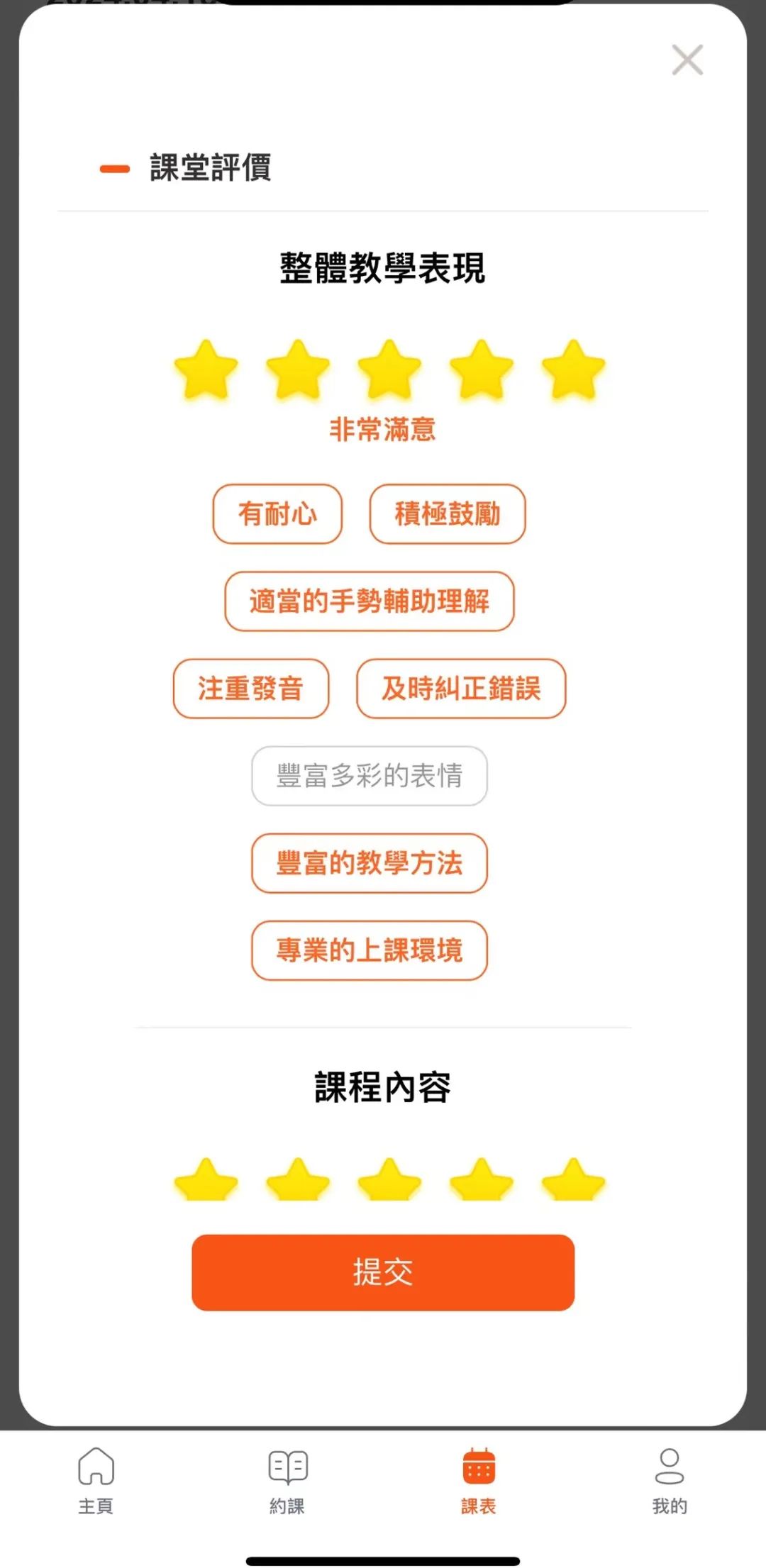766x1568 pixels.
Task: Toggle the 適當的手勢輔助理解 tag
Action: pos(369,601)
